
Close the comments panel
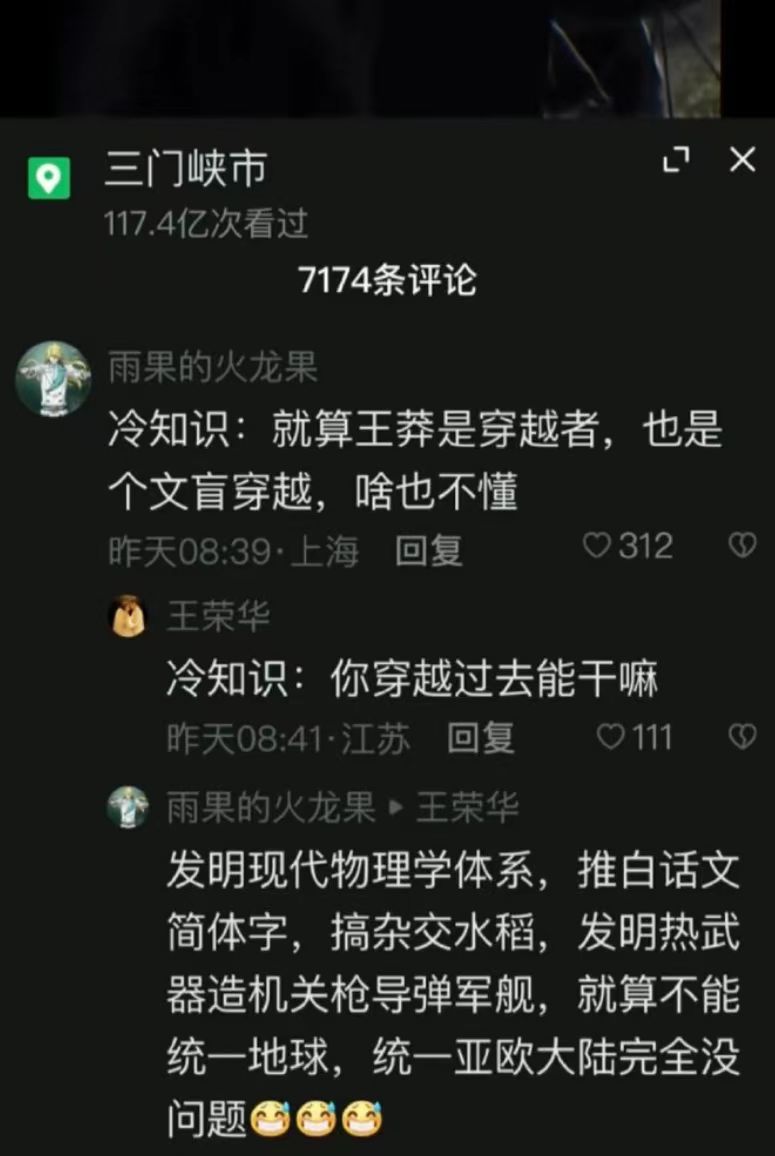[x=742, y=160]
